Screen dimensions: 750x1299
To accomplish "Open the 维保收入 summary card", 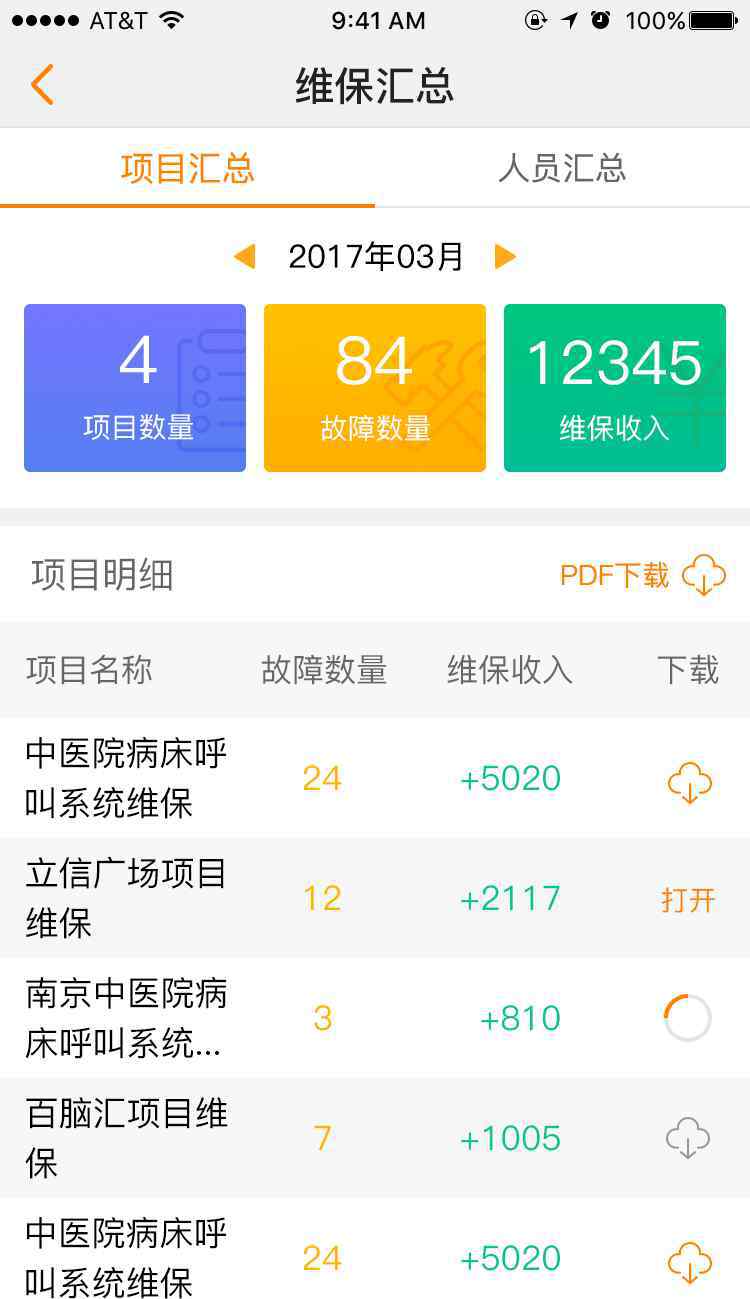I will 615,388.
